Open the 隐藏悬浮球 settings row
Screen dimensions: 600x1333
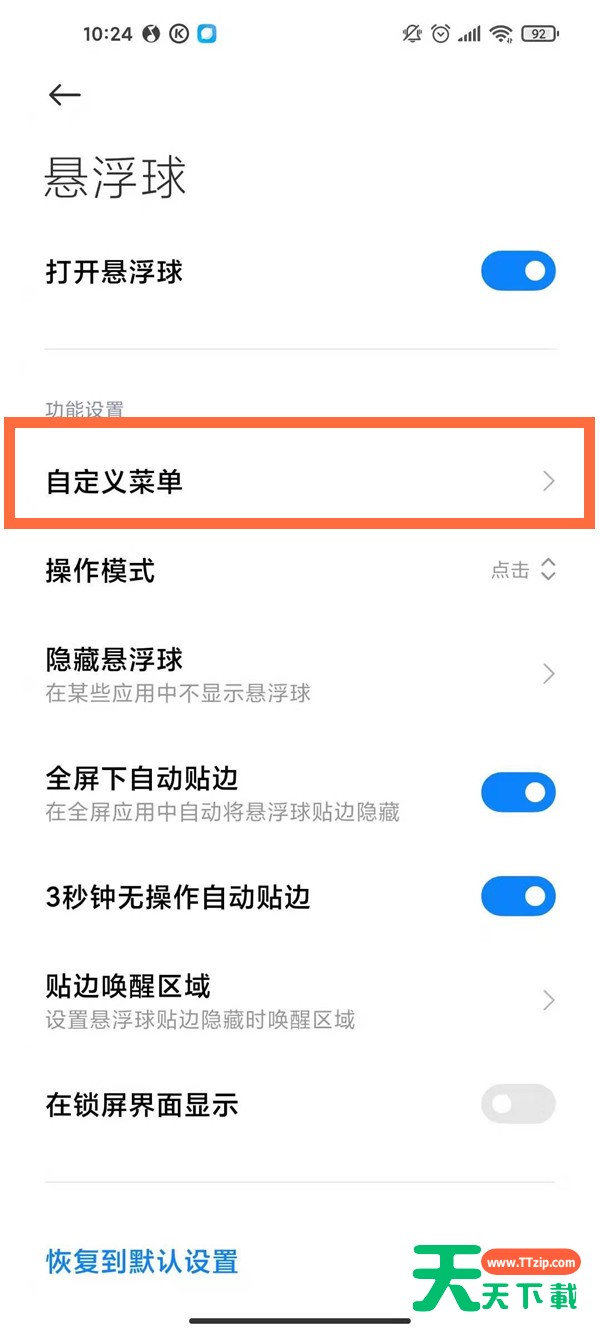coord(300,673)
